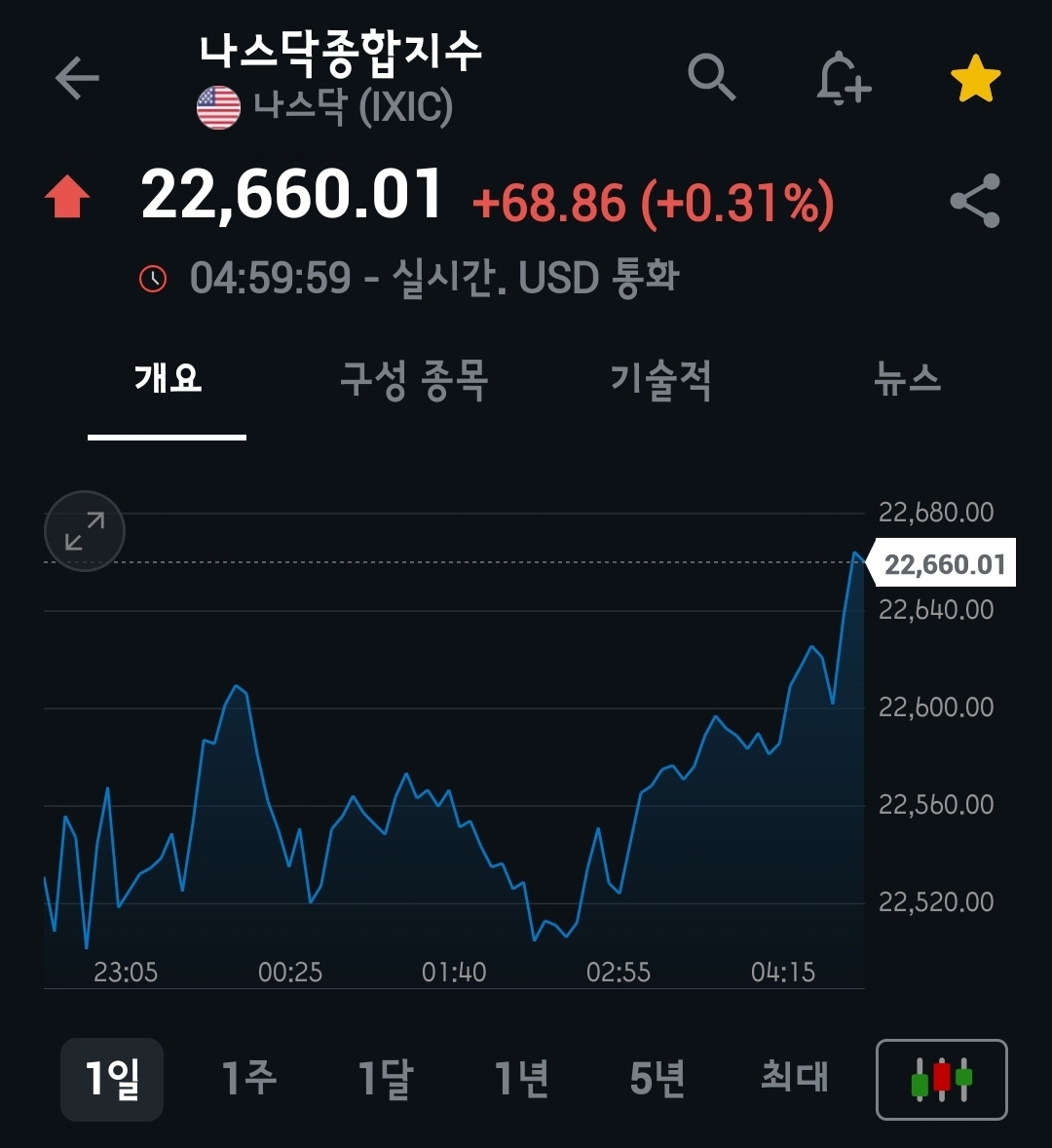View the 뉴스 tab
Viewport: 1052px width, 1148px height.
907,379
